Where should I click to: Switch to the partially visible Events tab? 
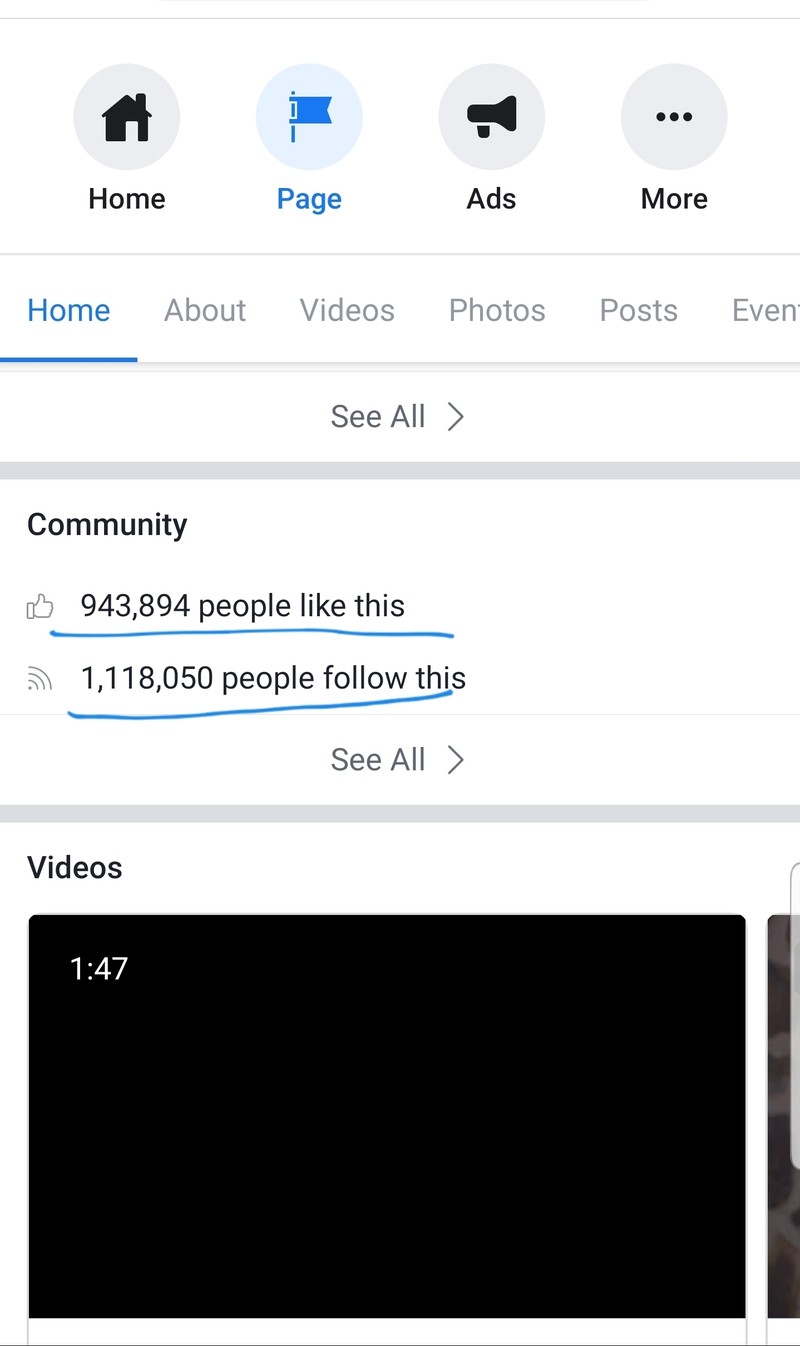[x=765, y=311]
